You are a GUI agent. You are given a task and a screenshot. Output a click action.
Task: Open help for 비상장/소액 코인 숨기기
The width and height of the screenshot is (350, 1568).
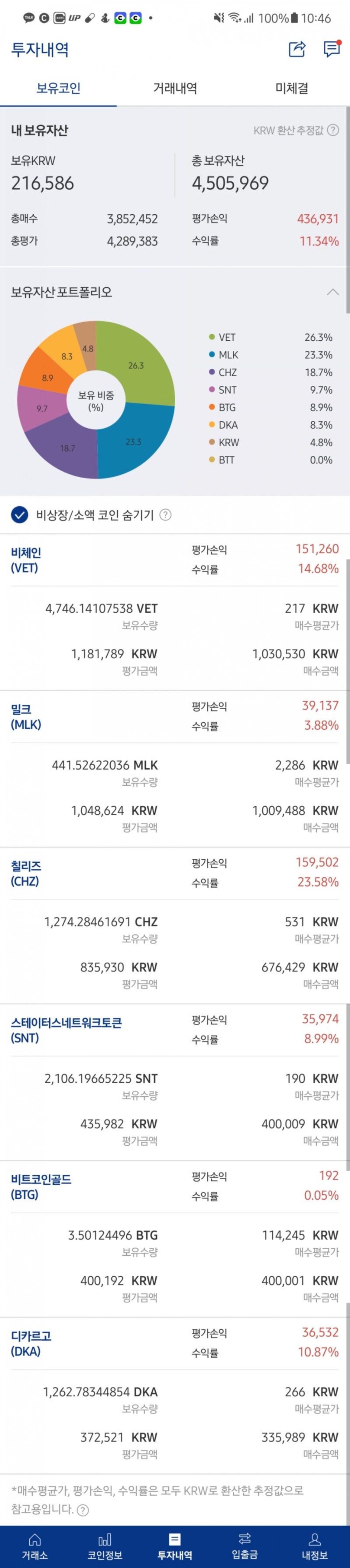[x=165, y=515]
